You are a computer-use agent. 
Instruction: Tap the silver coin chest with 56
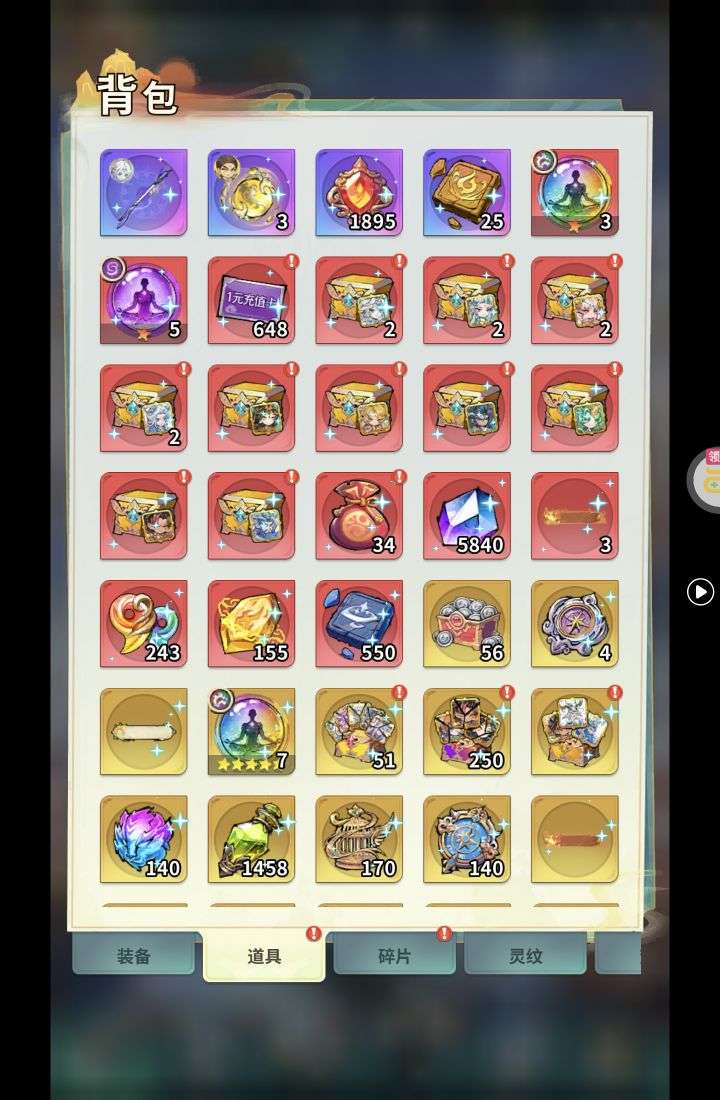(x=467, y=623)
